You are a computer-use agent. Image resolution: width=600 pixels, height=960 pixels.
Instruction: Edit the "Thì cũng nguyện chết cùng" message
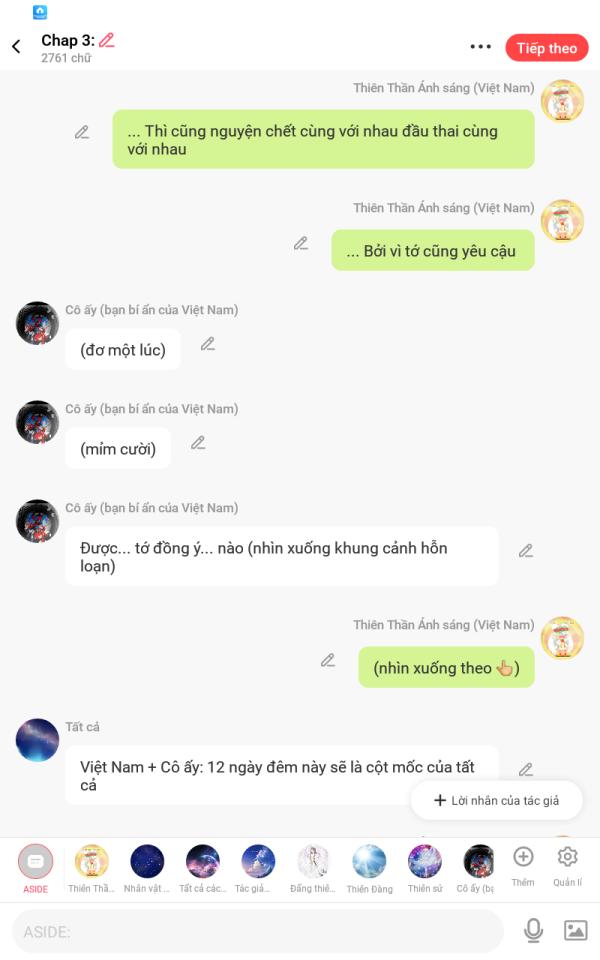(82, 133)
